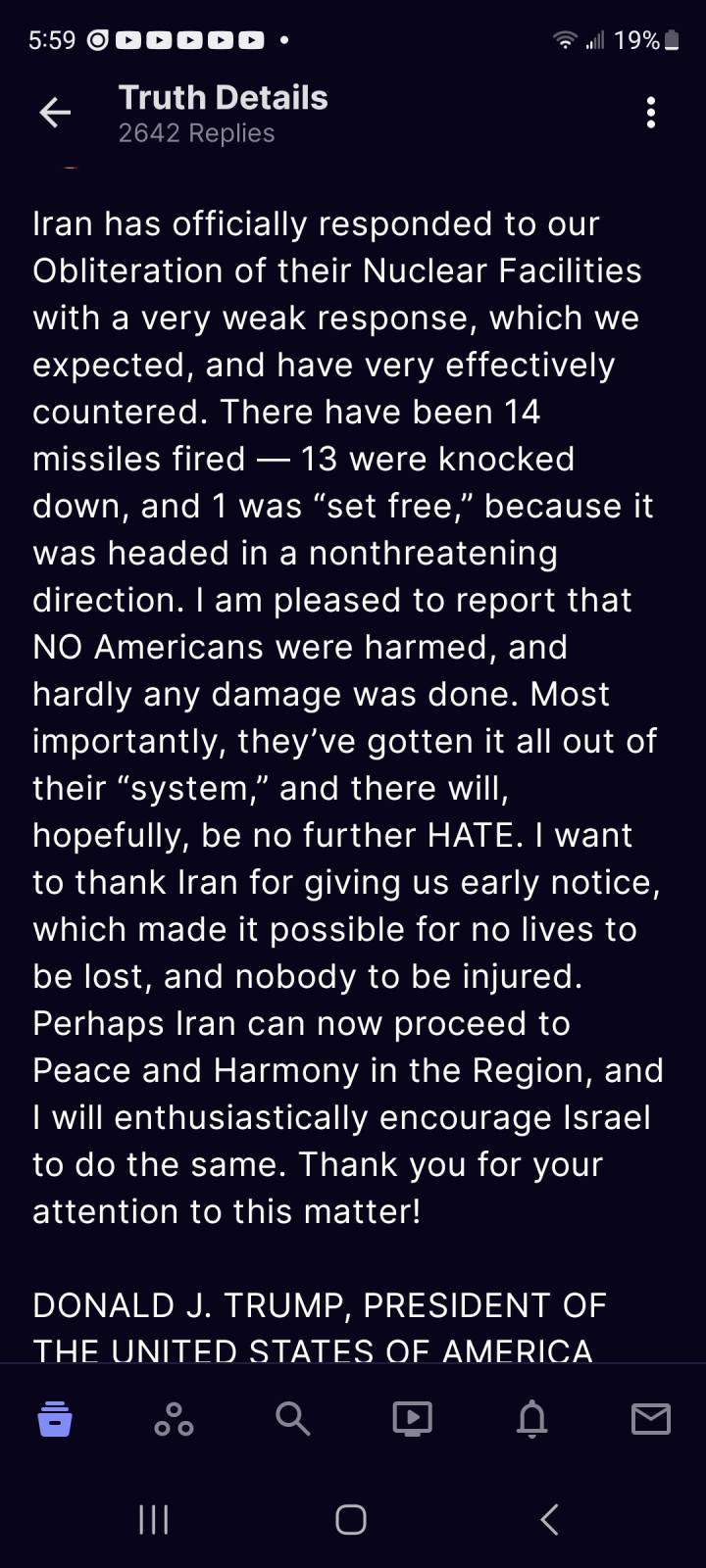Open the notifications bell tab
Image resolution: width=706 pixels, height=1568 pixels.
[x=531, y=1418]
